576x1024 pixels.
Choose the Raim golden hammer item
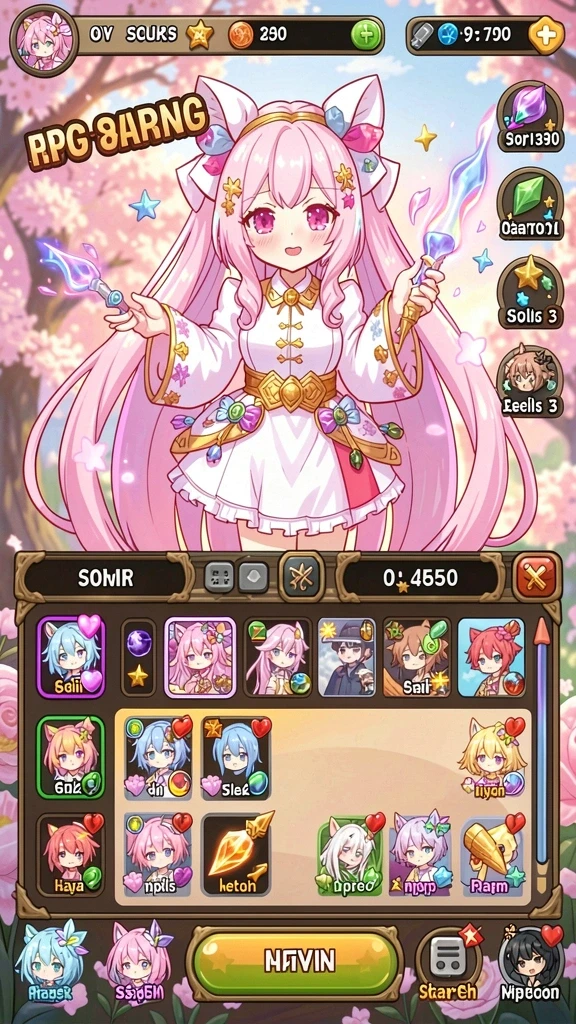tap(492, 854)
